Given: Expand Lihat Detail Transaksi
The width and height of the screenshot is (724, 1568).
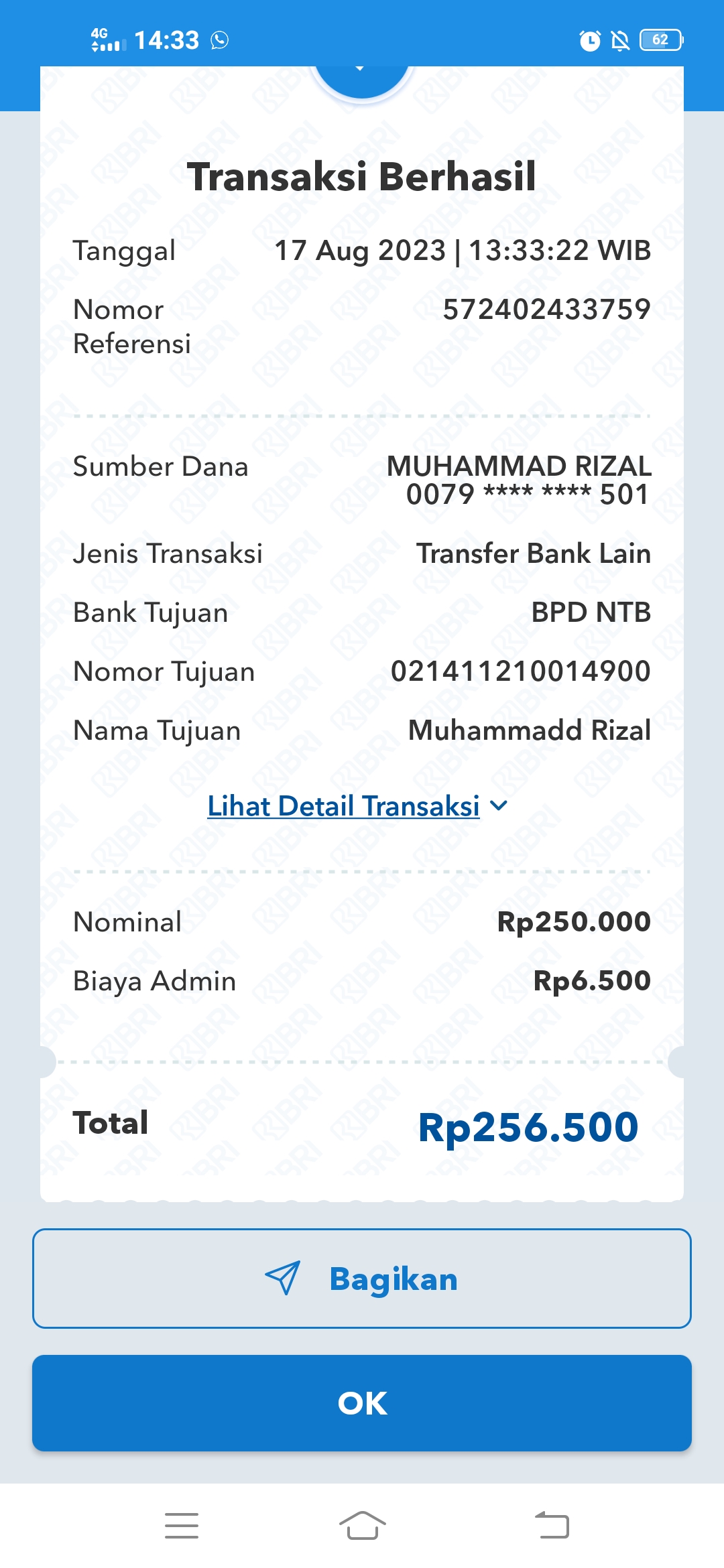Looking at the screenshot, I should point(357,806).
